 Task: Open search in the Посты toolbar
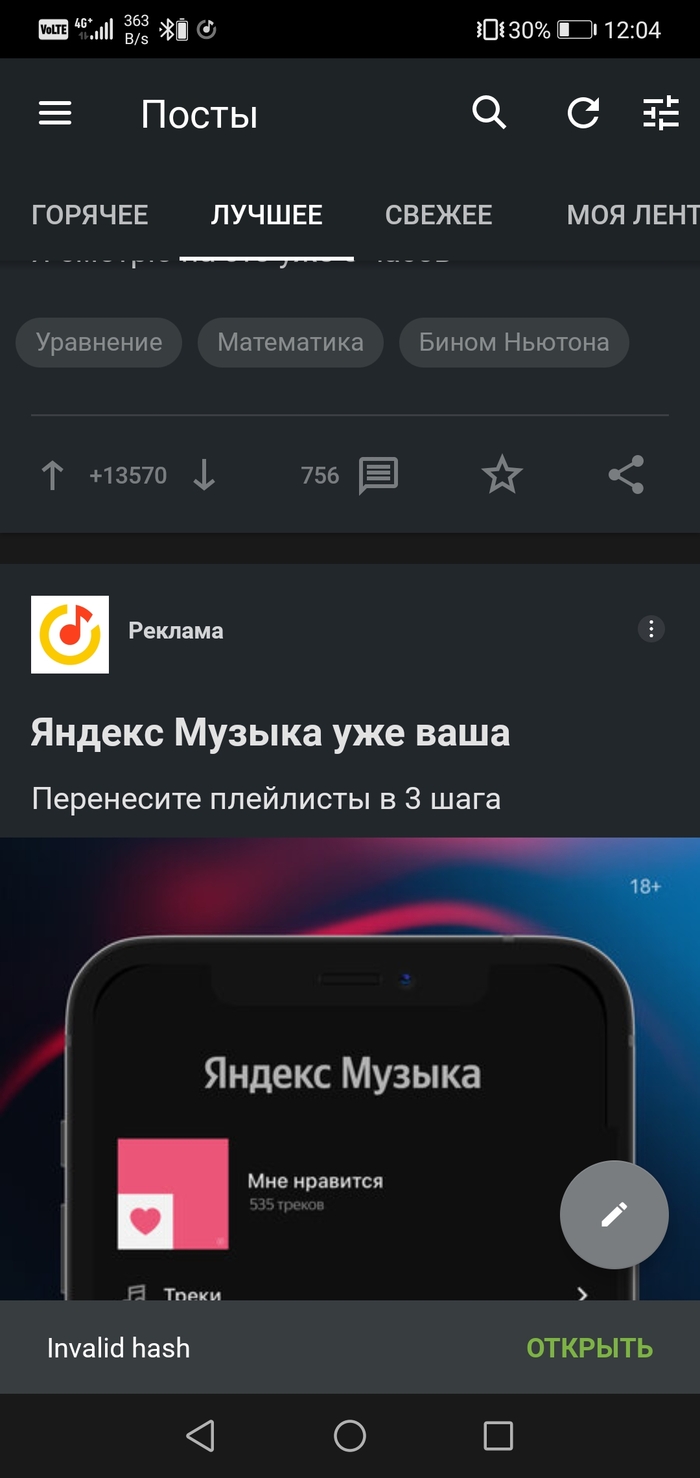pos(489,113)
